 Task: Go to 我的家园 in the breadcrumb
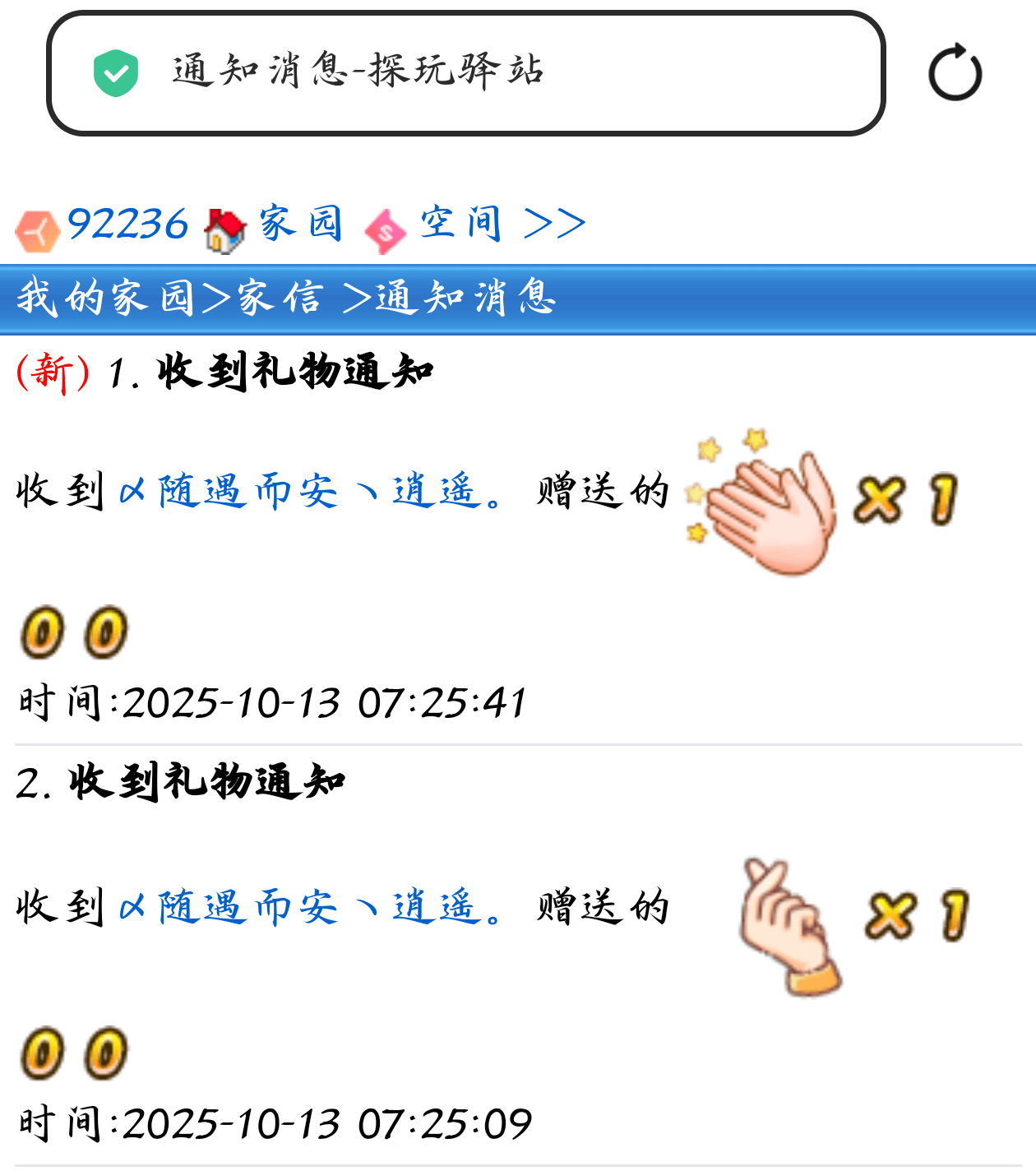105,298
